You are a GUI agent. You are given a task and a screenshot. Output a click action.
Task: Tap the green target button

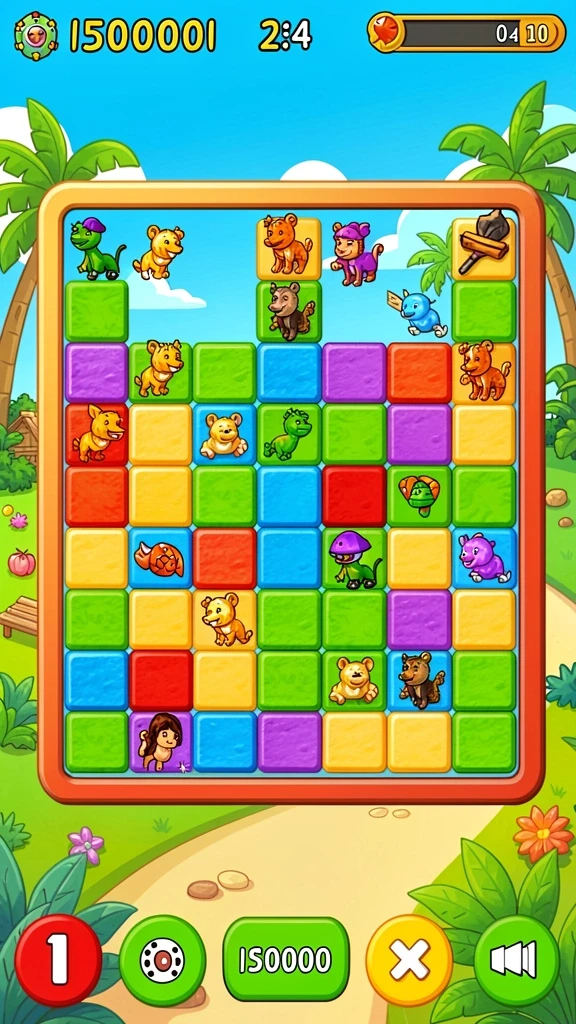pyautogui.click(x=163, y=960)
